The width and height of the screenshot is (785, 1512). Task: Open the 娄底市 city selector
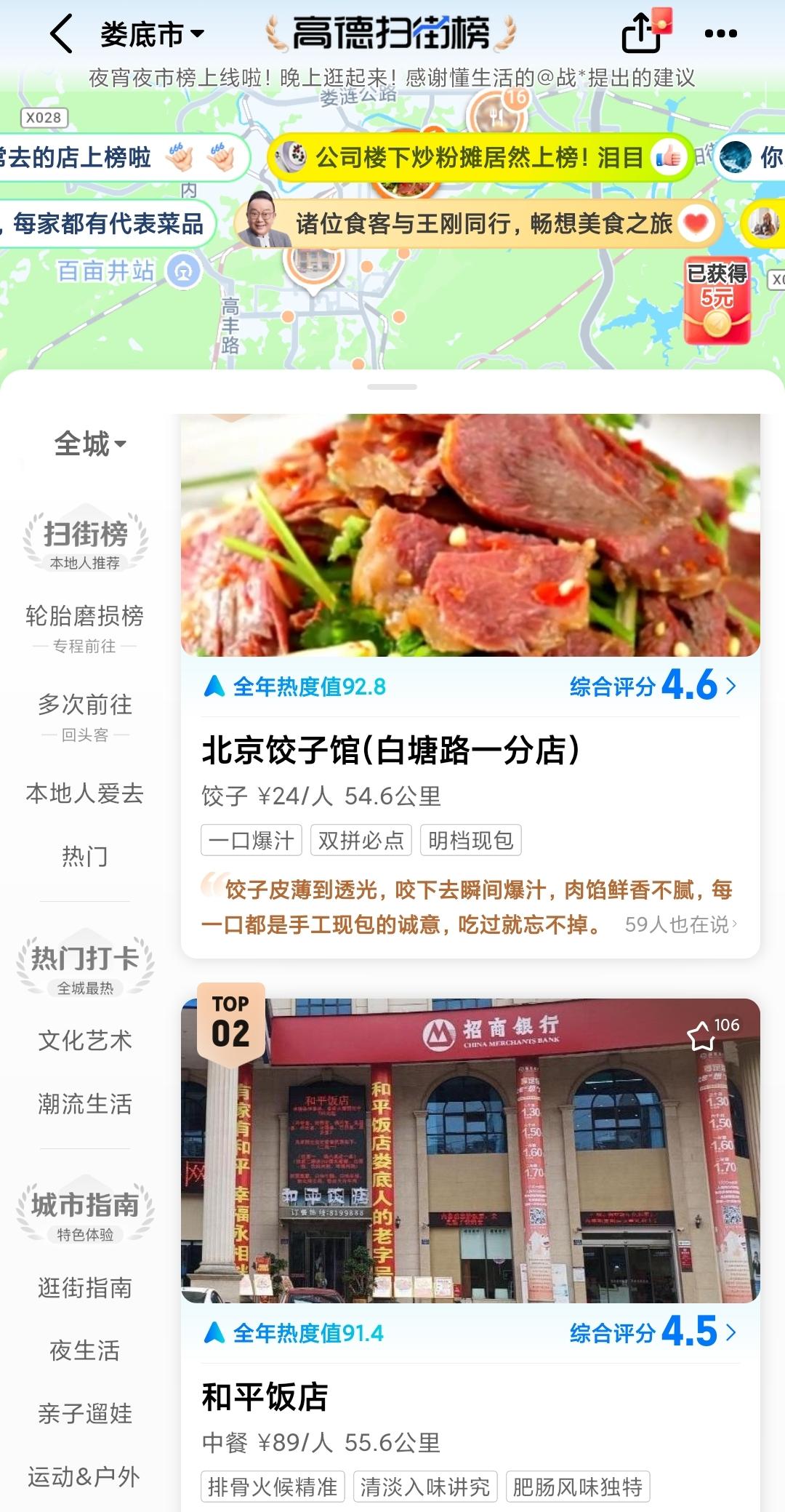153,33
